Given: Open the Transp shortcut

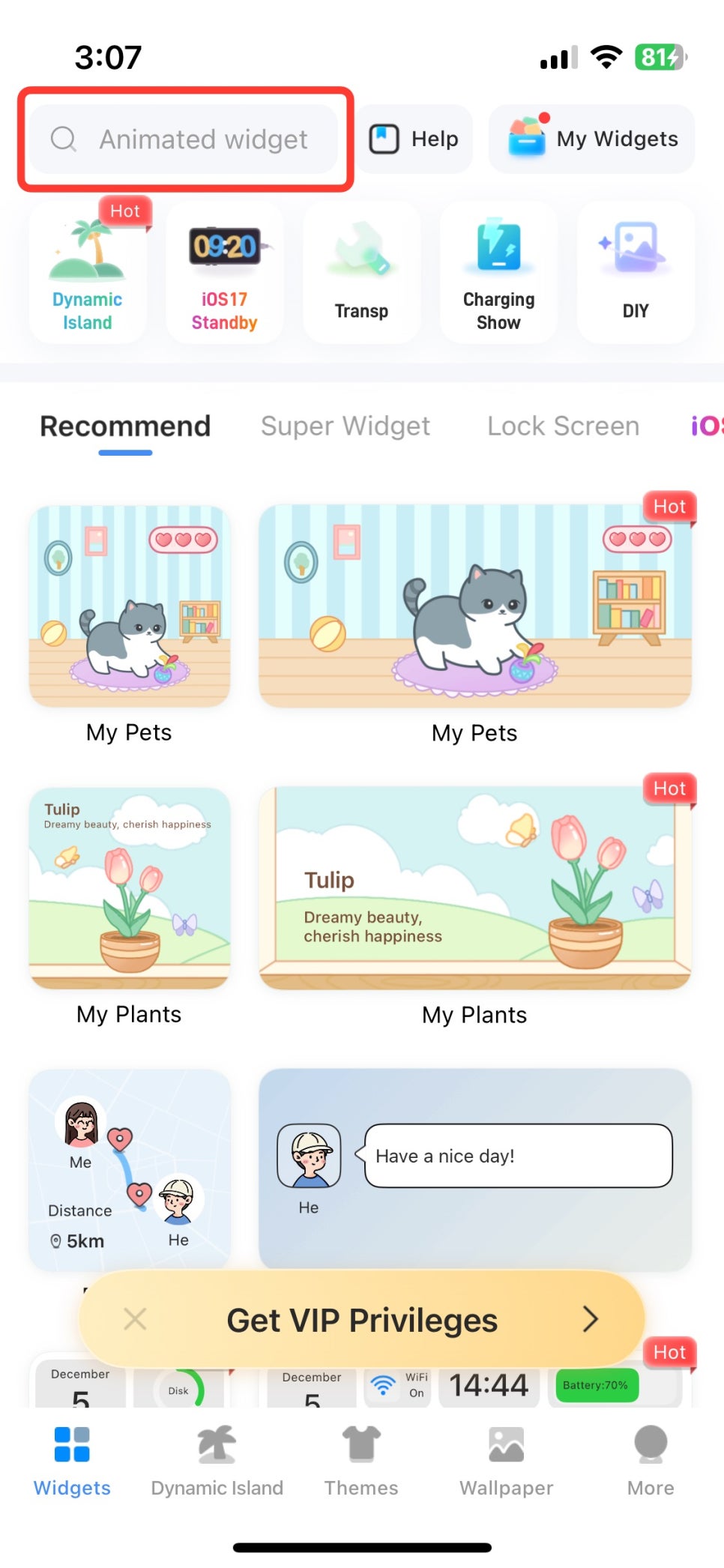Looking at the screenshot, I should 361,273.
